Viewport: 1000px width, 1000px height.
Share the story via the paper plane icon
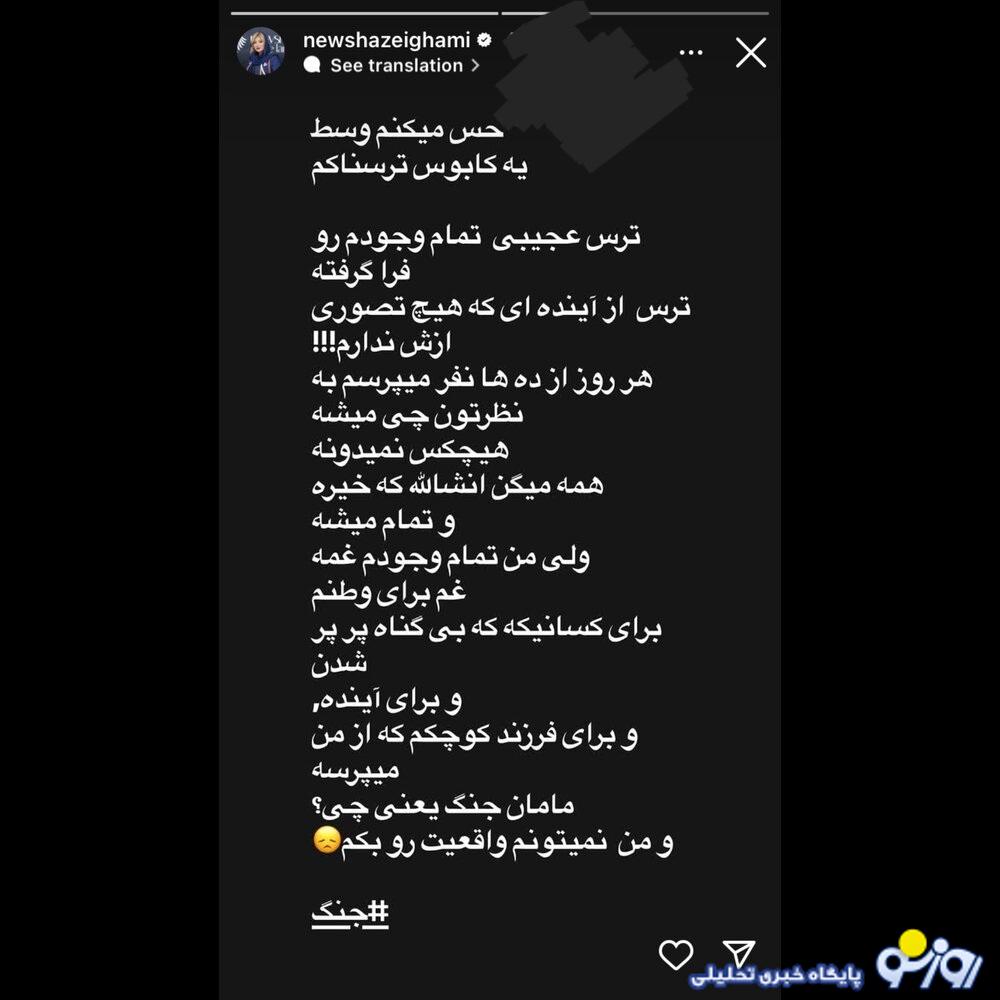[x=737, y=953]
